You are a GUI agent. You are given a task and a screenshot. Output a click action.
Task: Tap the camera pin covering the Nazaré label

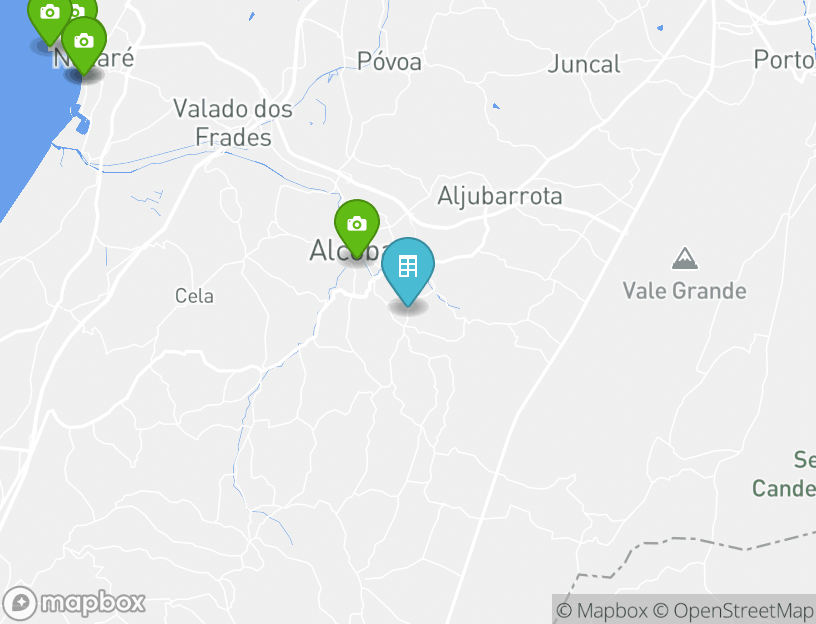(84, 42)
